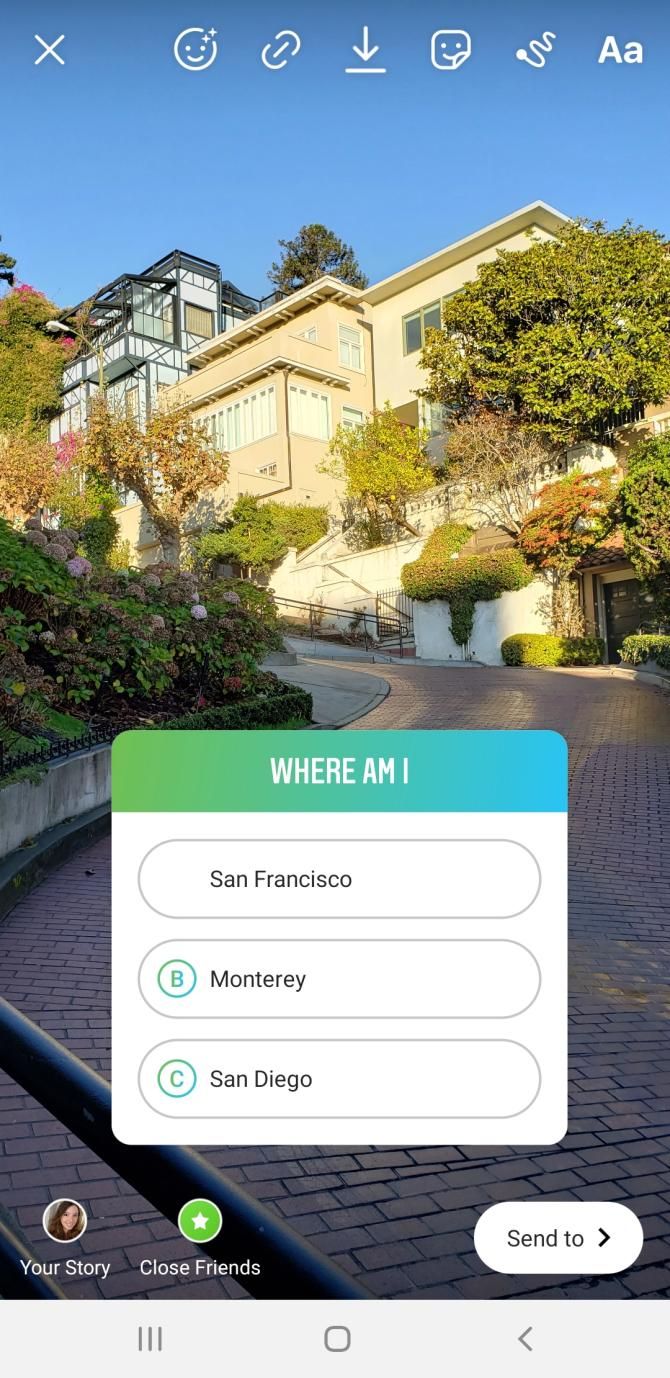The image size is (670, 1378).
Task: Add text with the Aa tool
Action: click(620, 50)
